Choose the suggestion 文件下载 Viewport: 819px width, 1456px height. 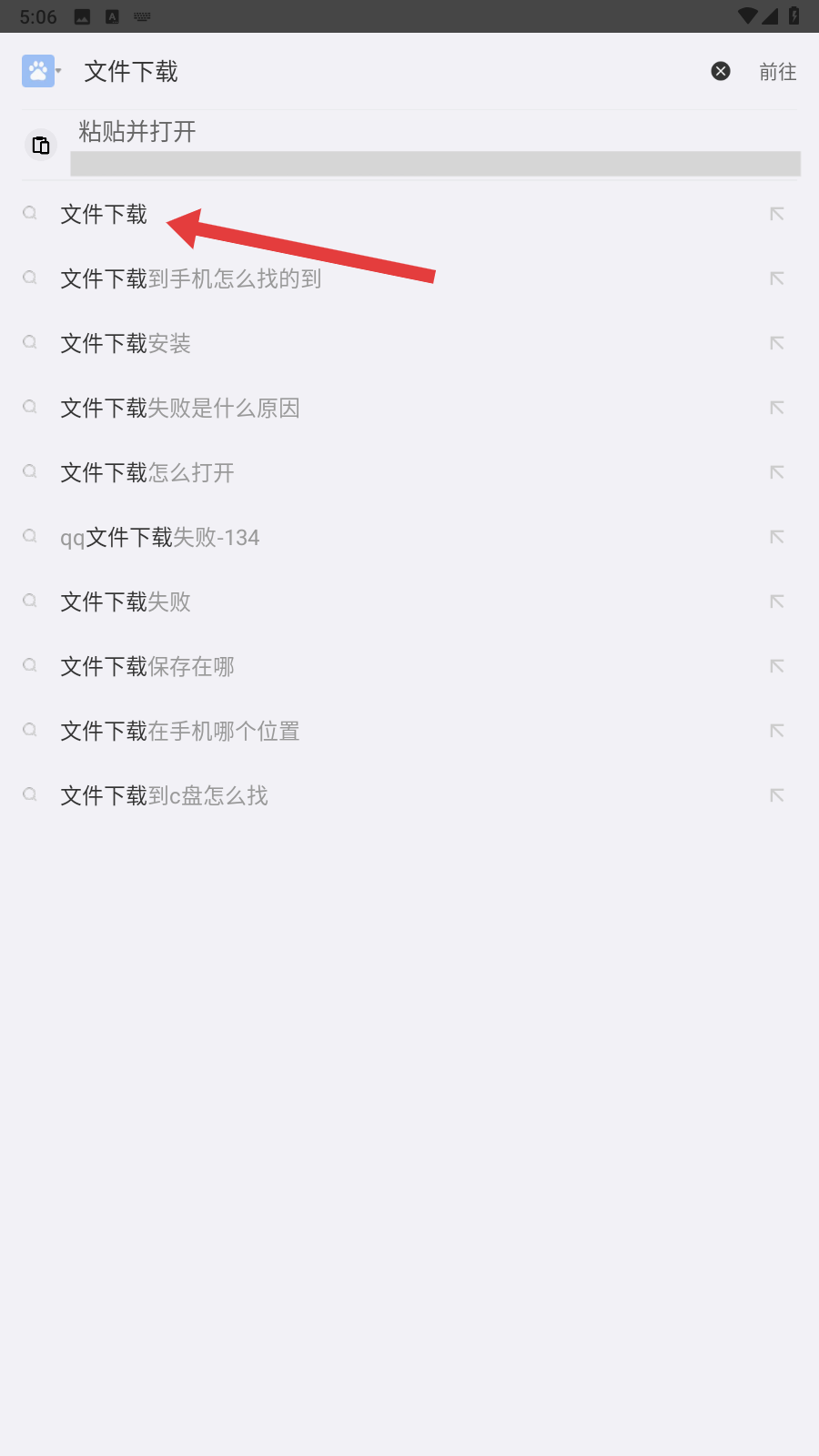pyautogui.click(x=104, y=215)
